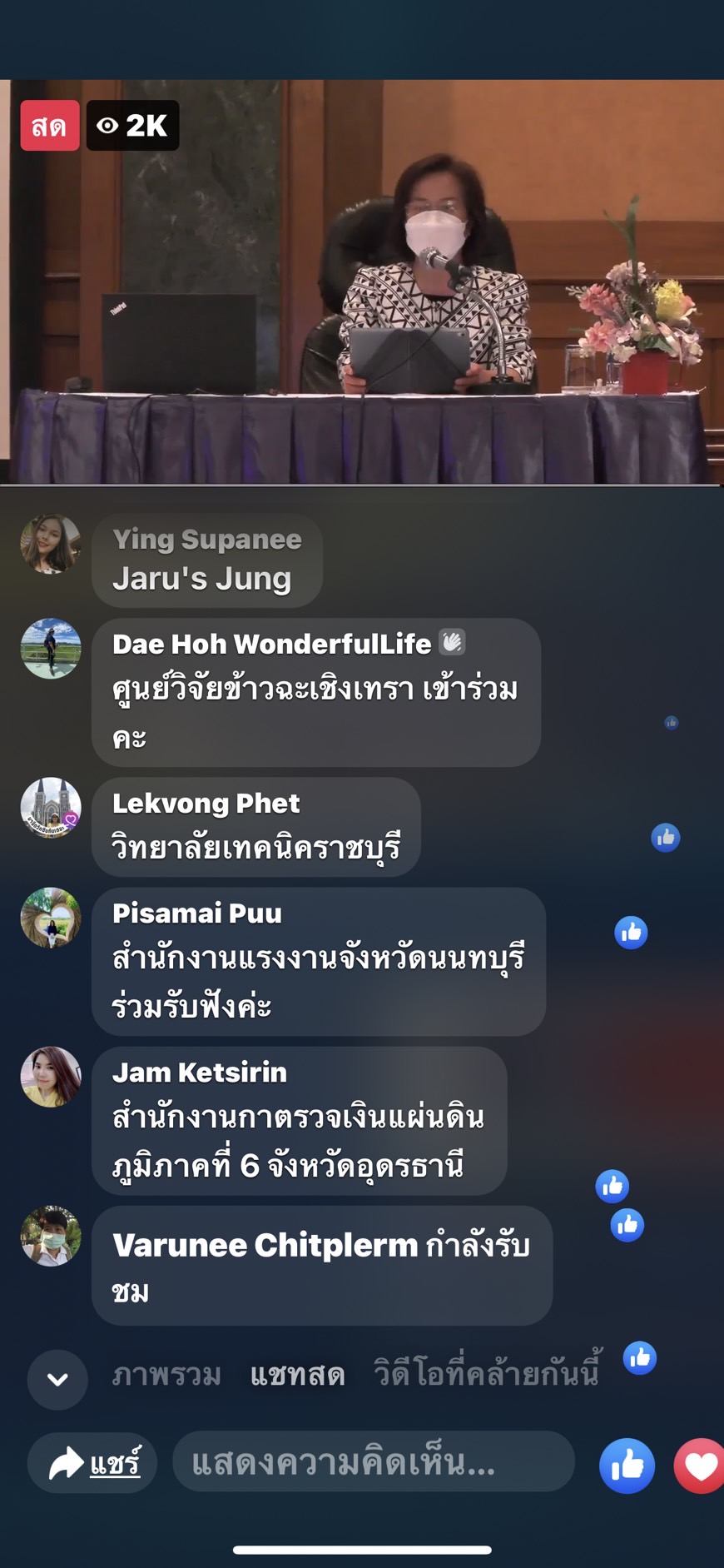View Varunee Chitplerm's profile
724x1568 pixels.
tap(51, 1236)
